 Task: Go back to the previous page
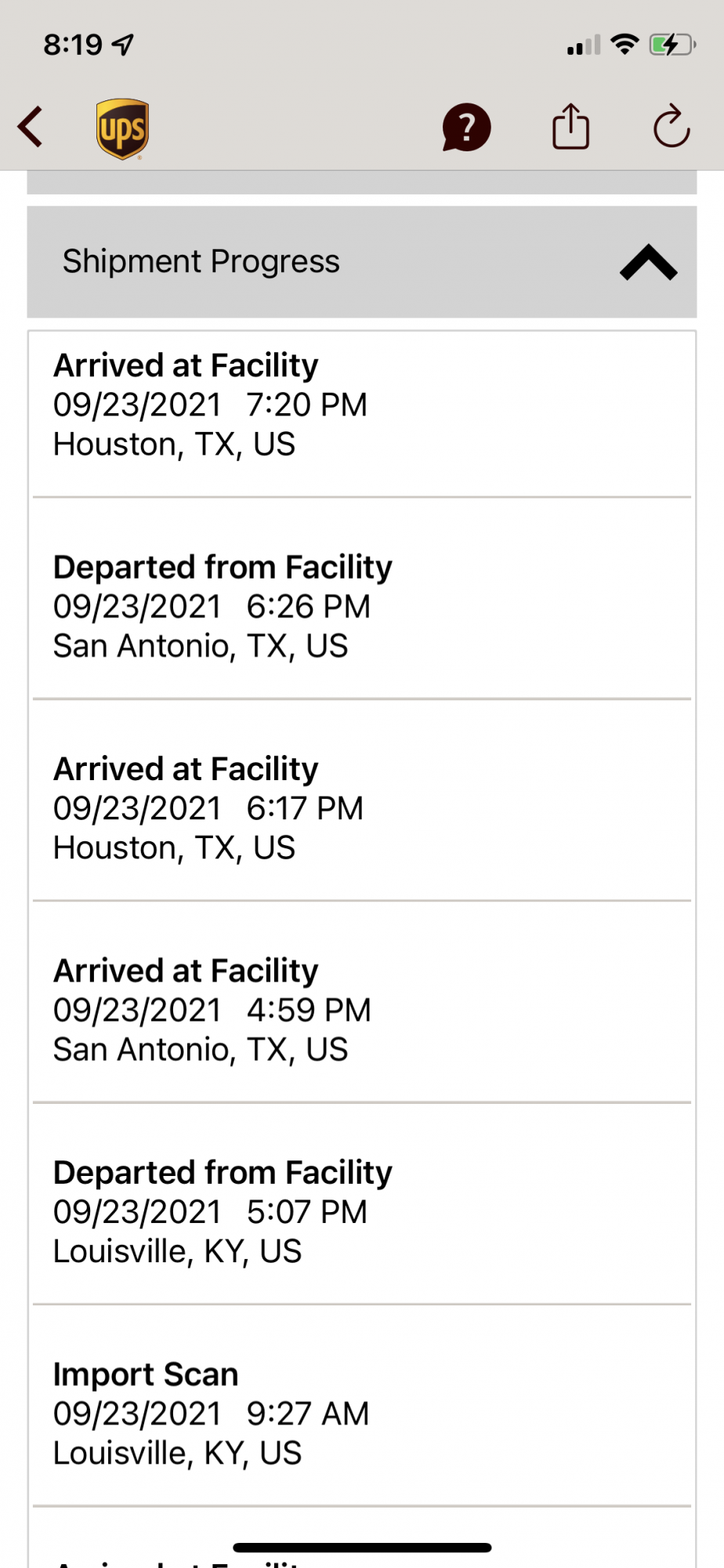pyautogui.click(x=31, y=127)
